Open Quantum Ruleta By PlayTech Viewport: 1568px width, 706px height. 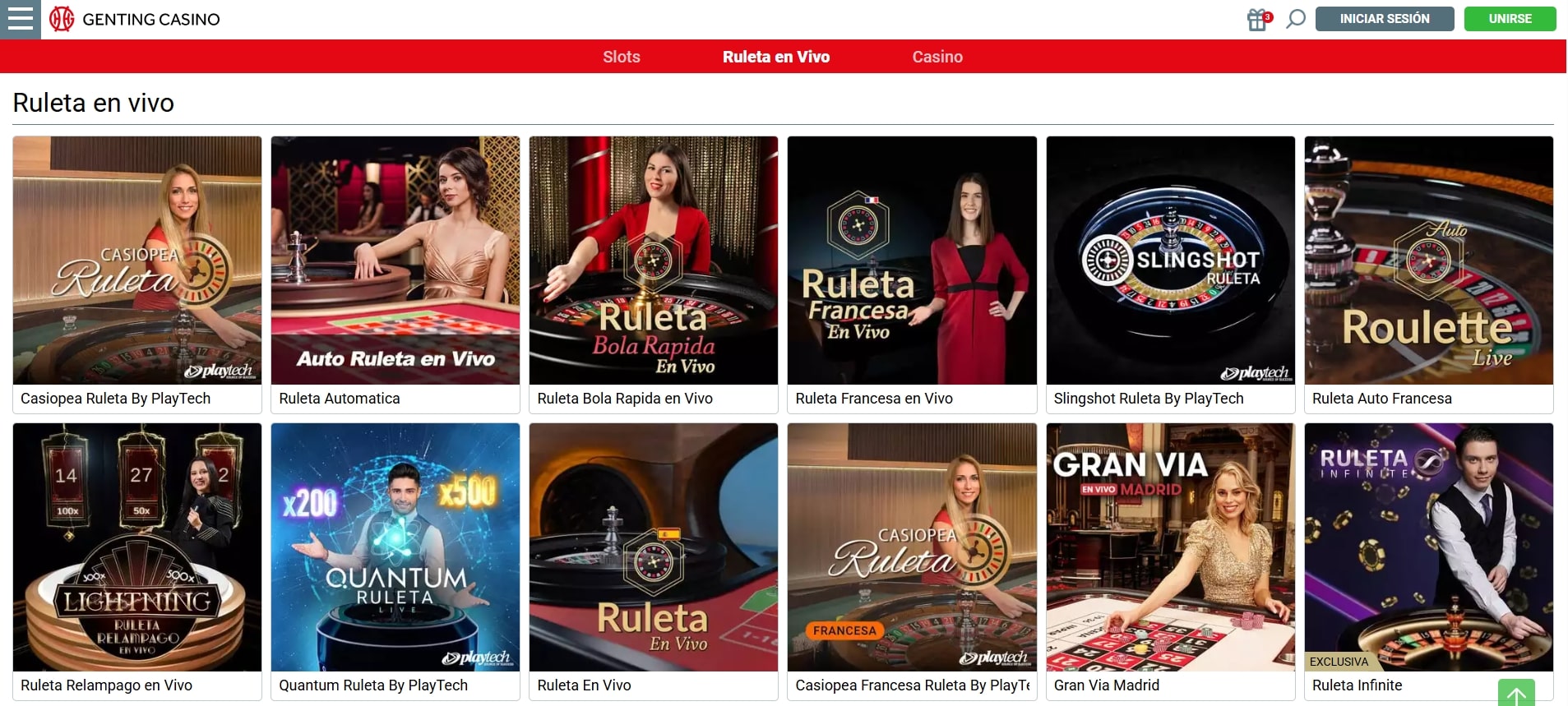point(395,547)
